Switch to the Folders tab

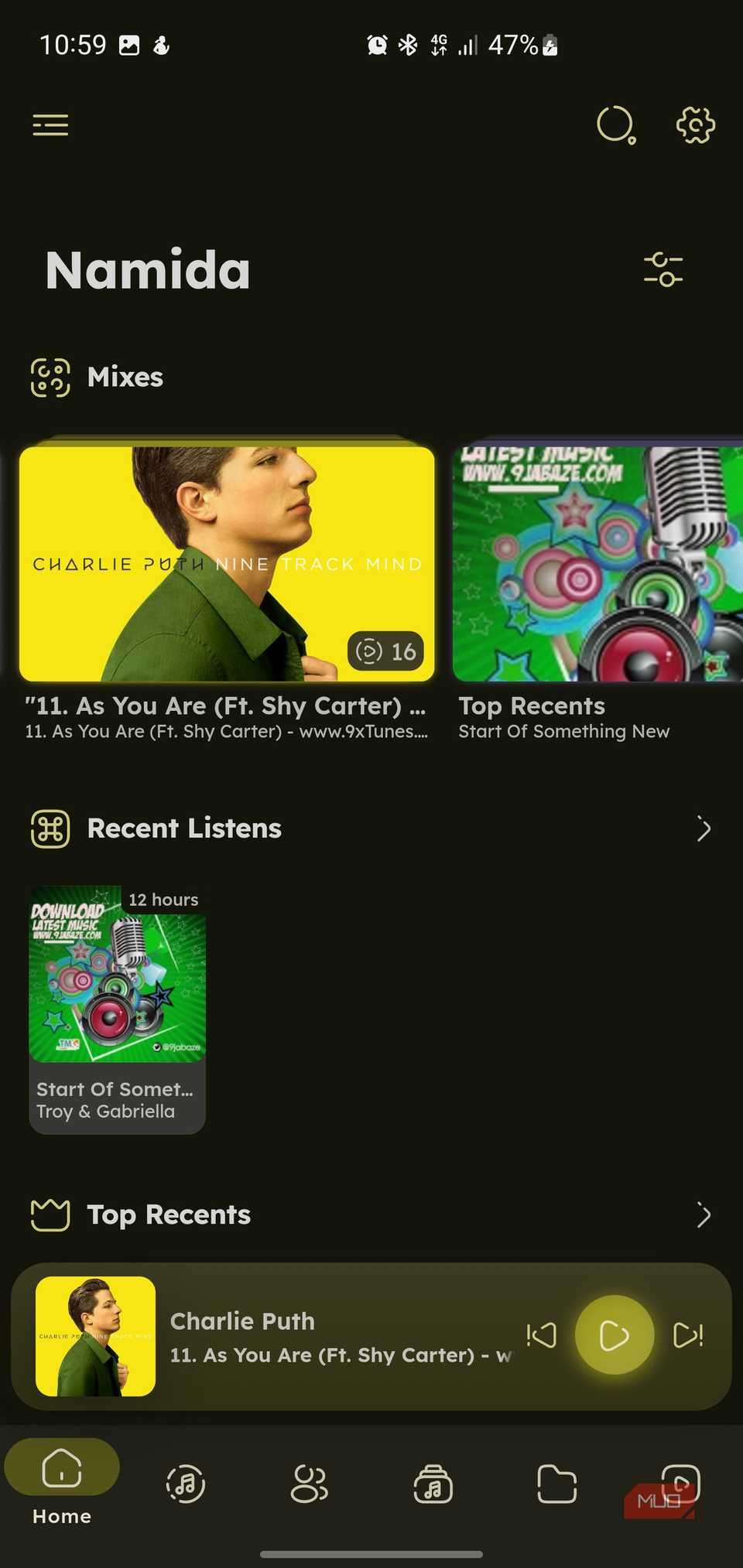[x=556, y=1484]
